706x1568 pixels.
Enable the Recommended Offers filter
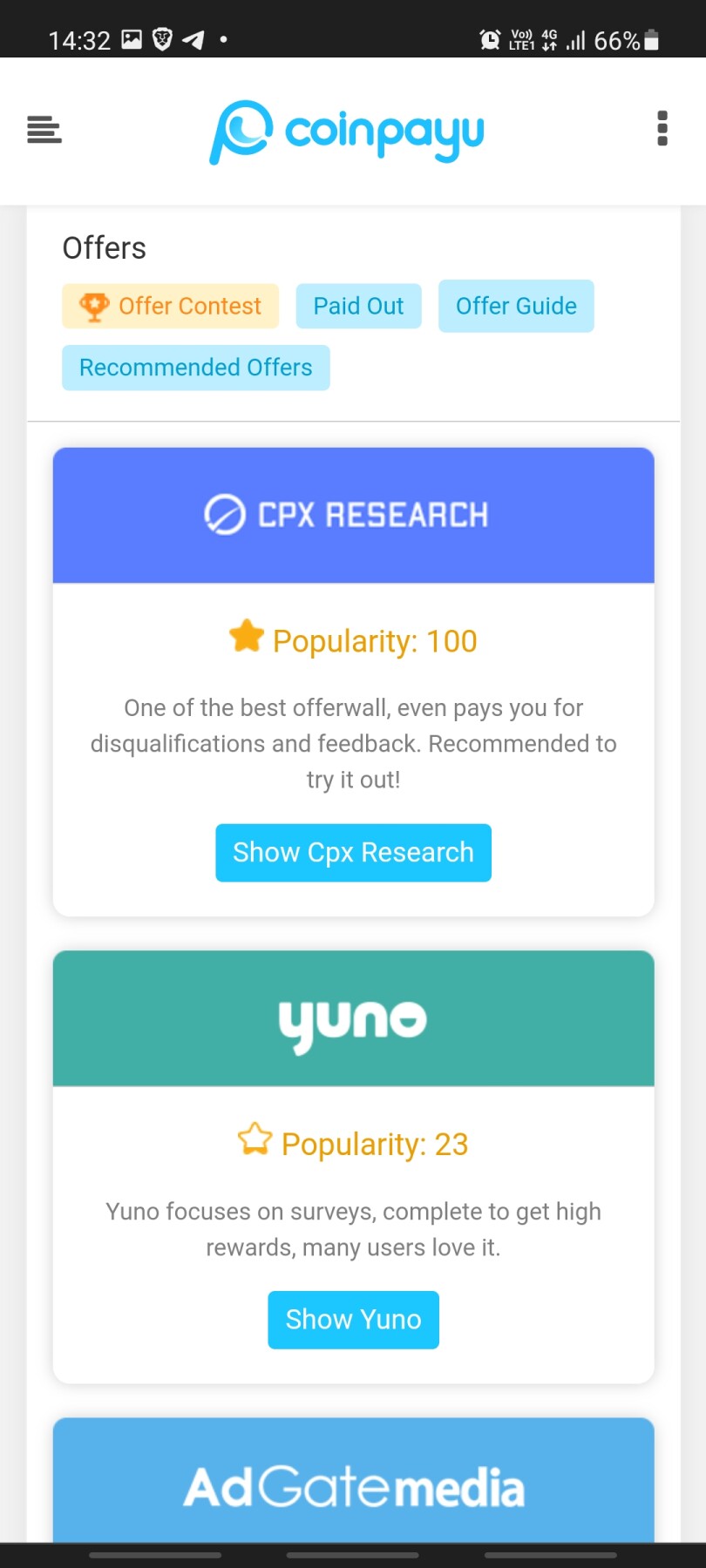coord(195,367)
